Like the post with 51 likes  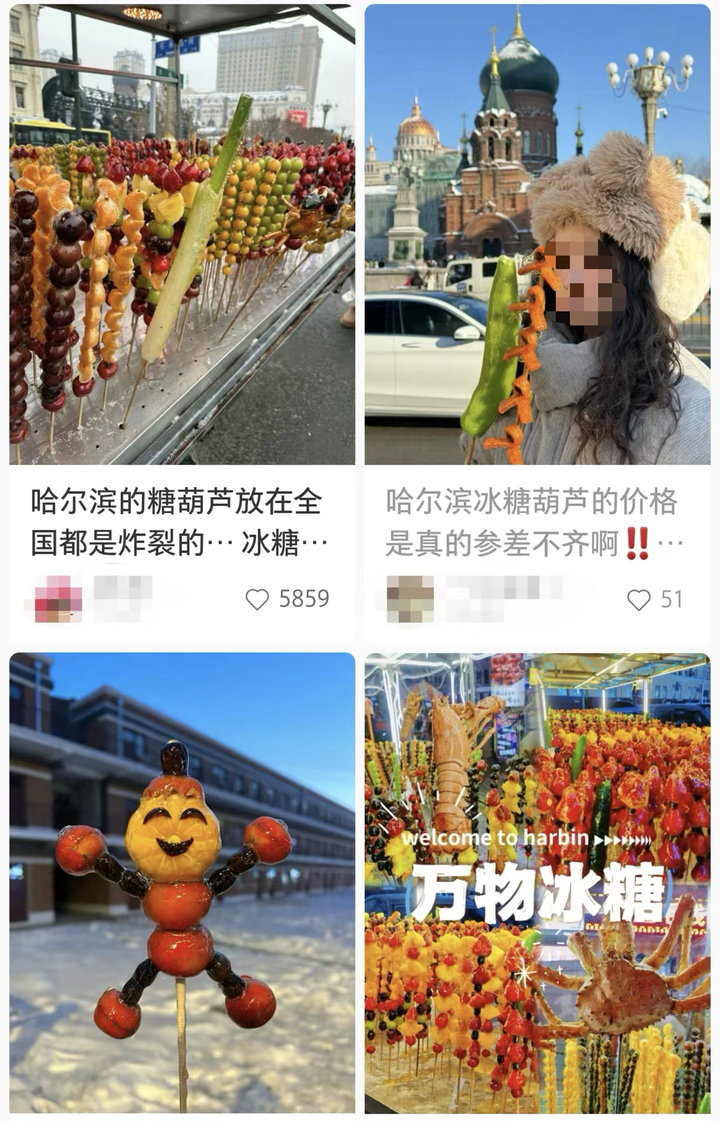638,599
